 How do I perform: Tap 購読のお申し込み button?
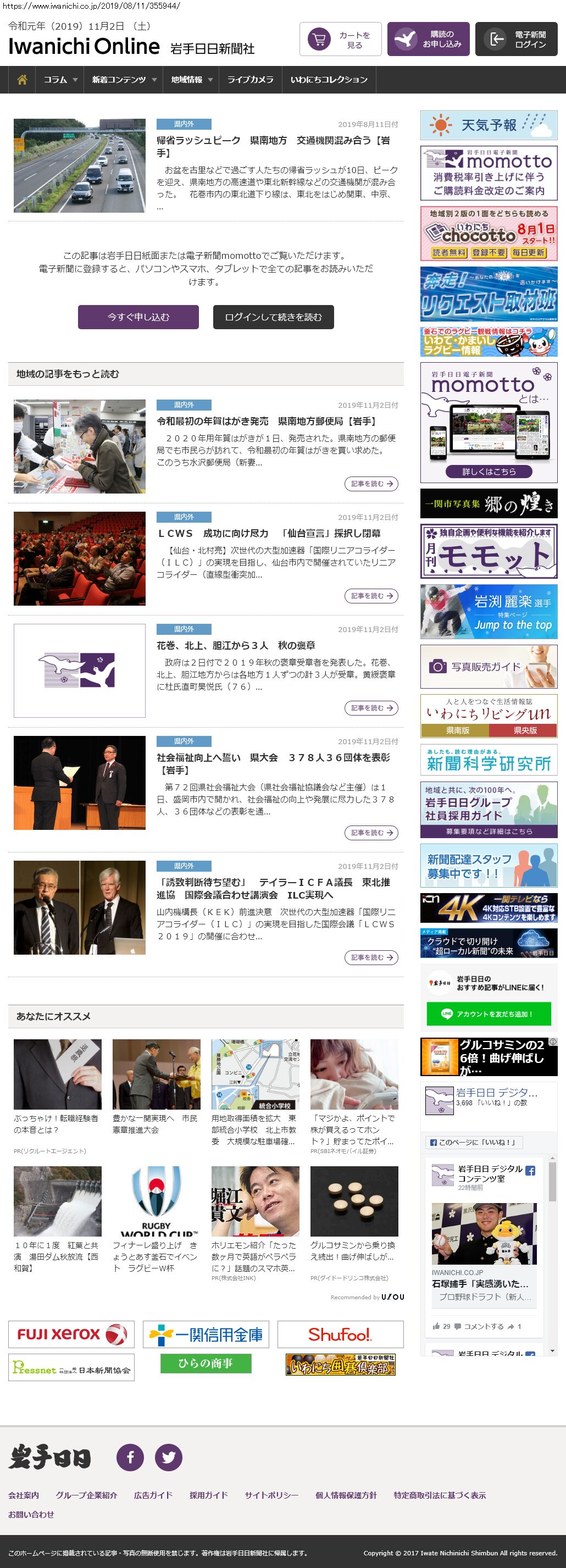[x=428, y=40]
